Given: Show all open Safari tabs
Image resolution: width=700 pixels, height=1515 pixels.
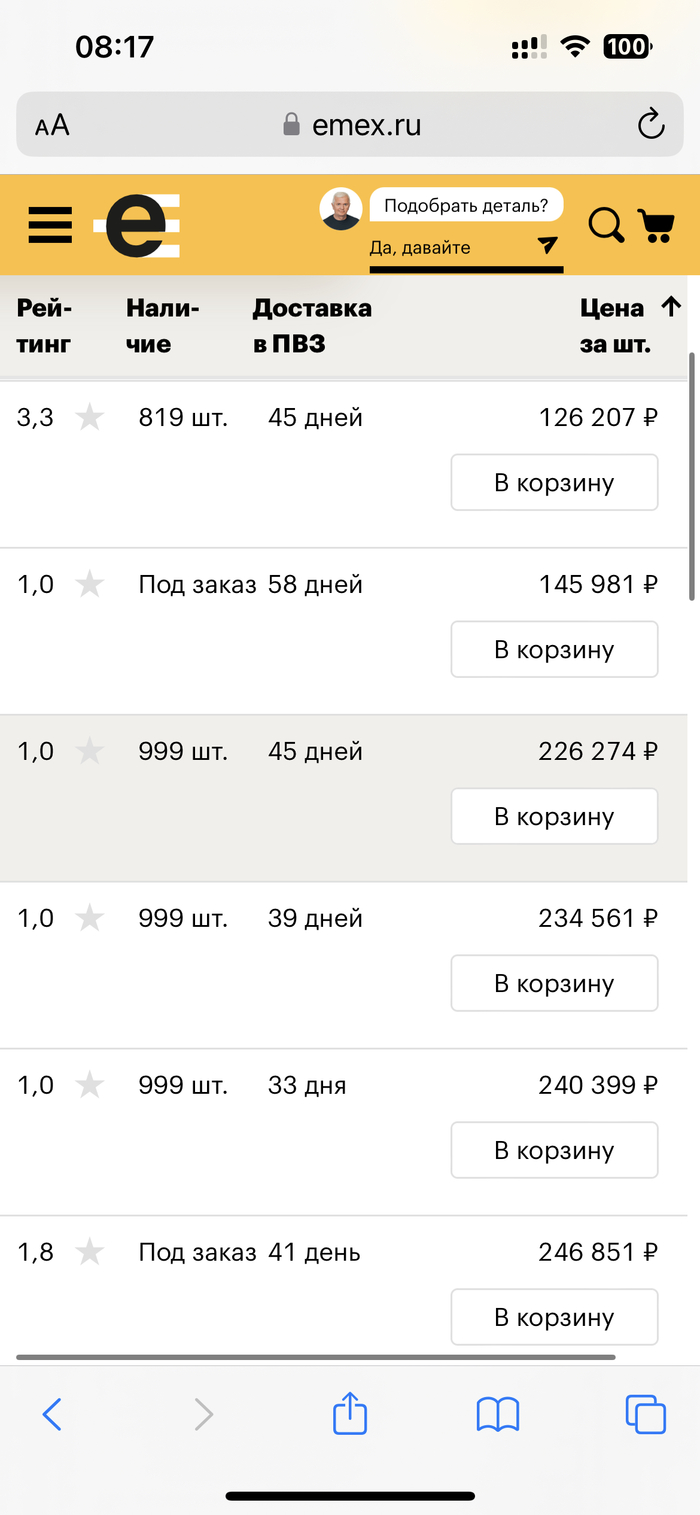Looking at the screenshot, I should click(x=645, y=1414).
